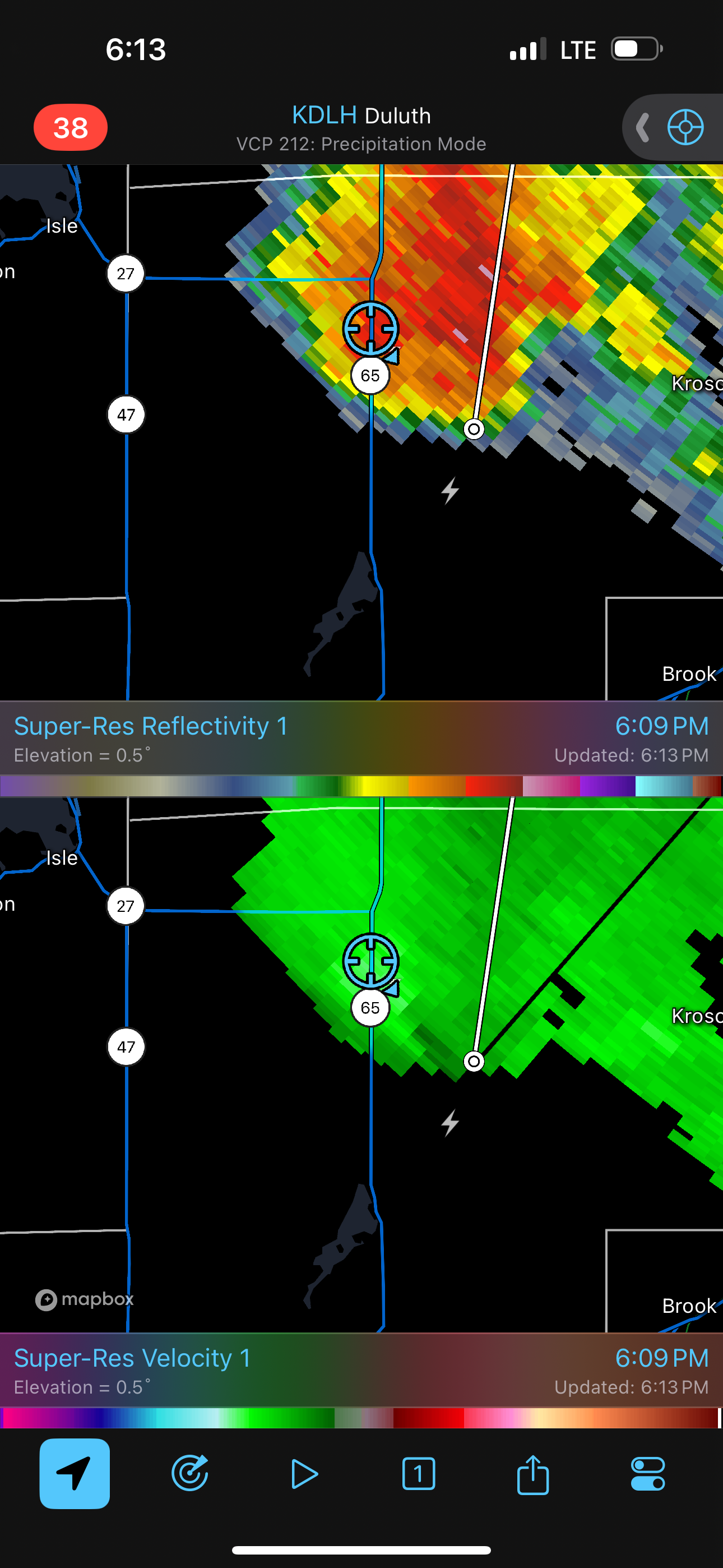The image size is (723, 1568).
Task: Toggle location tracking arrow button
Action: pos(75,1474)
